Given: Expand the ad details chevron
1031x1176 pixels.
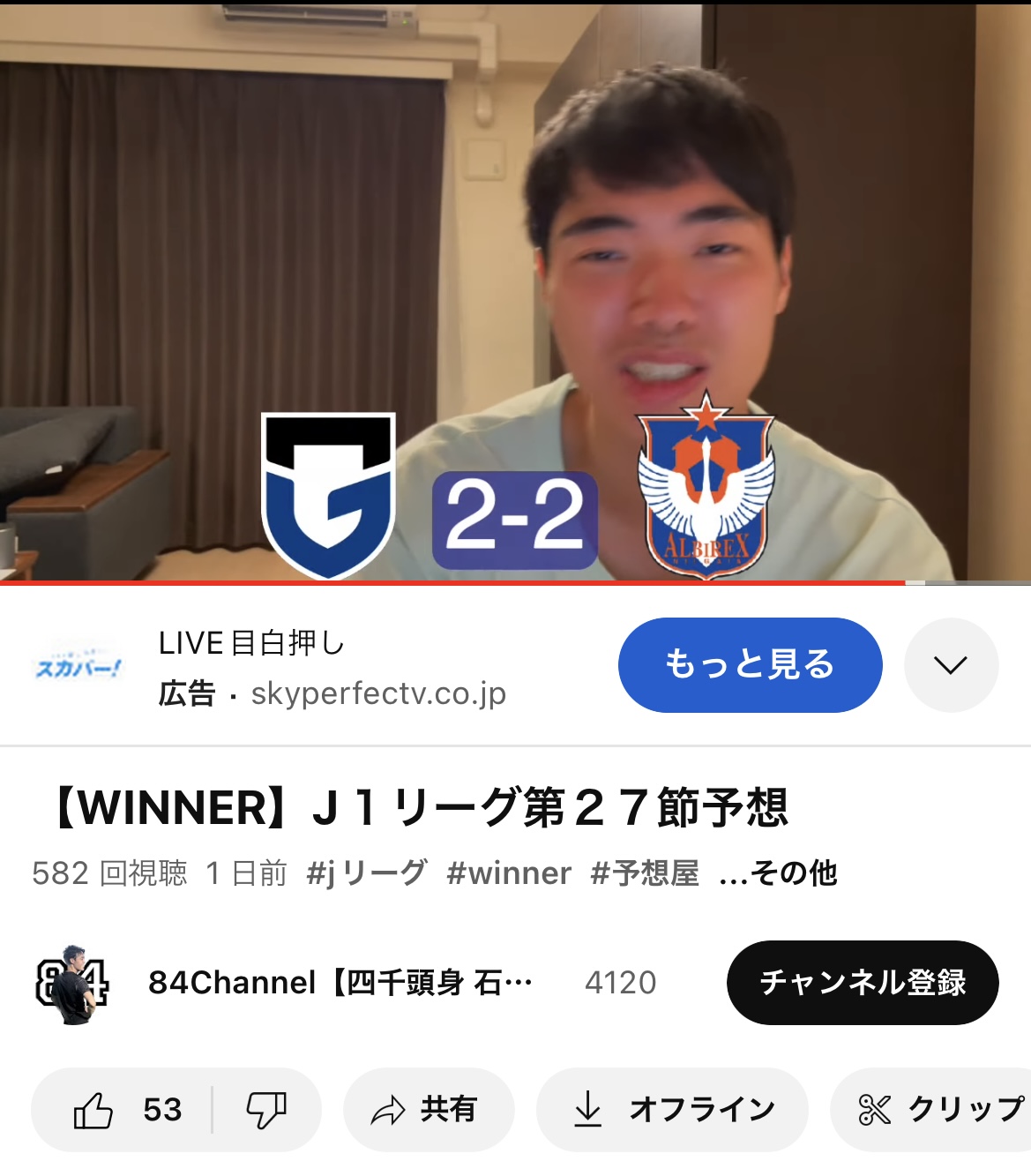Looking at the screenshot, I should coord(951,664).
